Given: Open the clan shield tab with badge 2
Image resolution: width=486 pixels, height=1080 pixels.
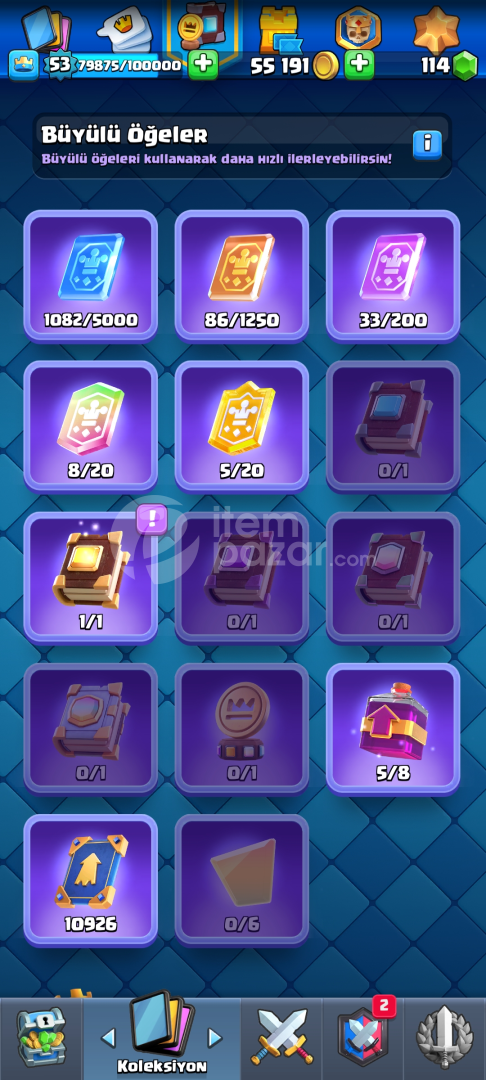Looking at the screenshot, I should 363,1039.
